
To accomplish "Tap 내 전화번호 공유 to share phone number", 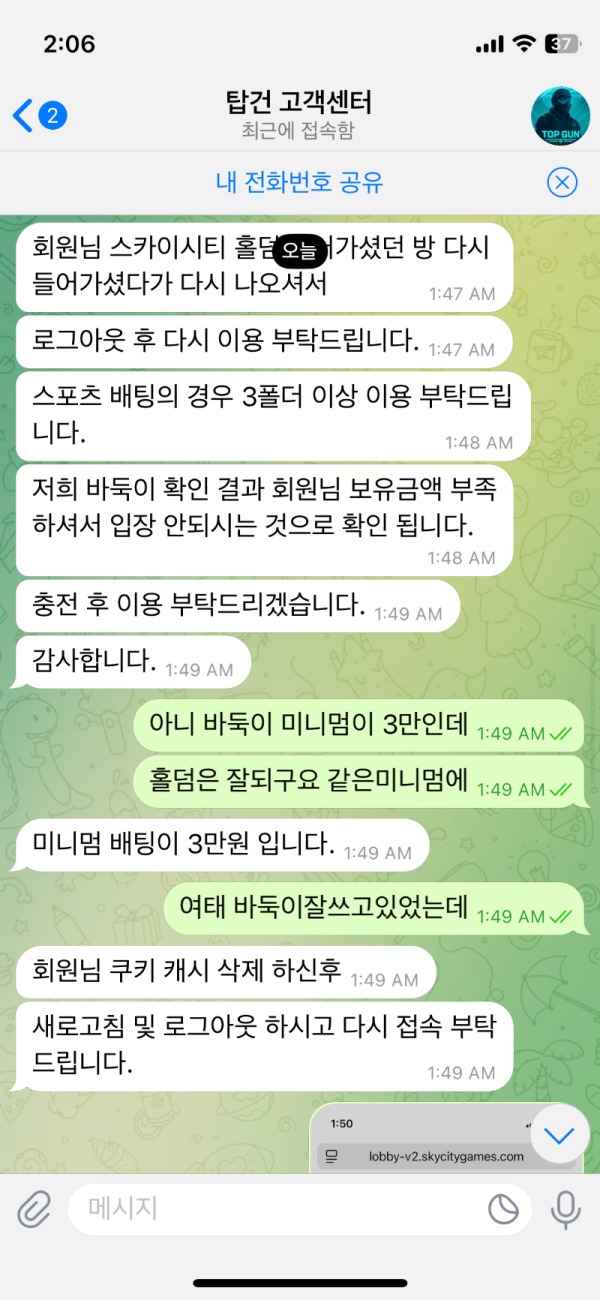I will pyautogui.click(x=299, y=182).
